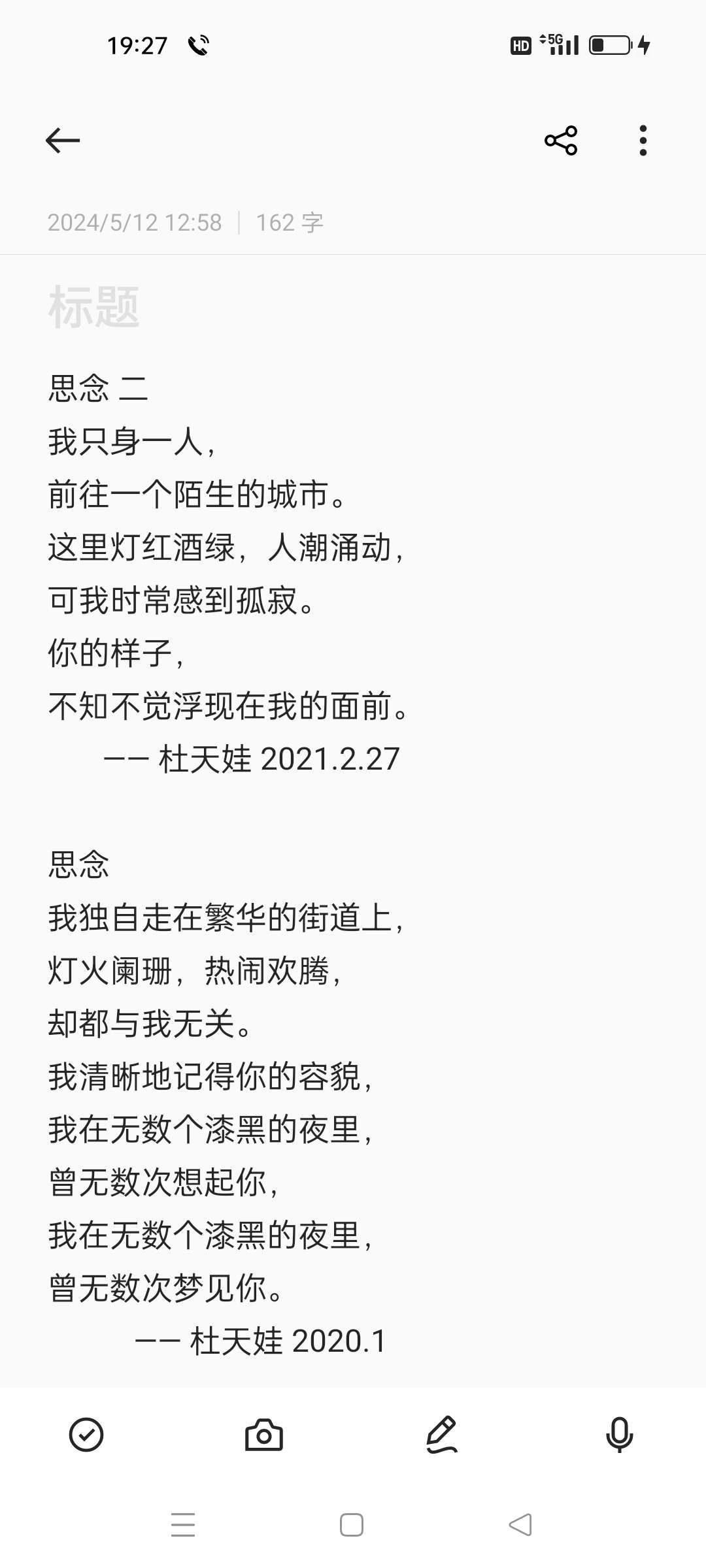Open the three-dot overflow menu
This screenshot has height=1568, width=706.
tap(643, 140)
